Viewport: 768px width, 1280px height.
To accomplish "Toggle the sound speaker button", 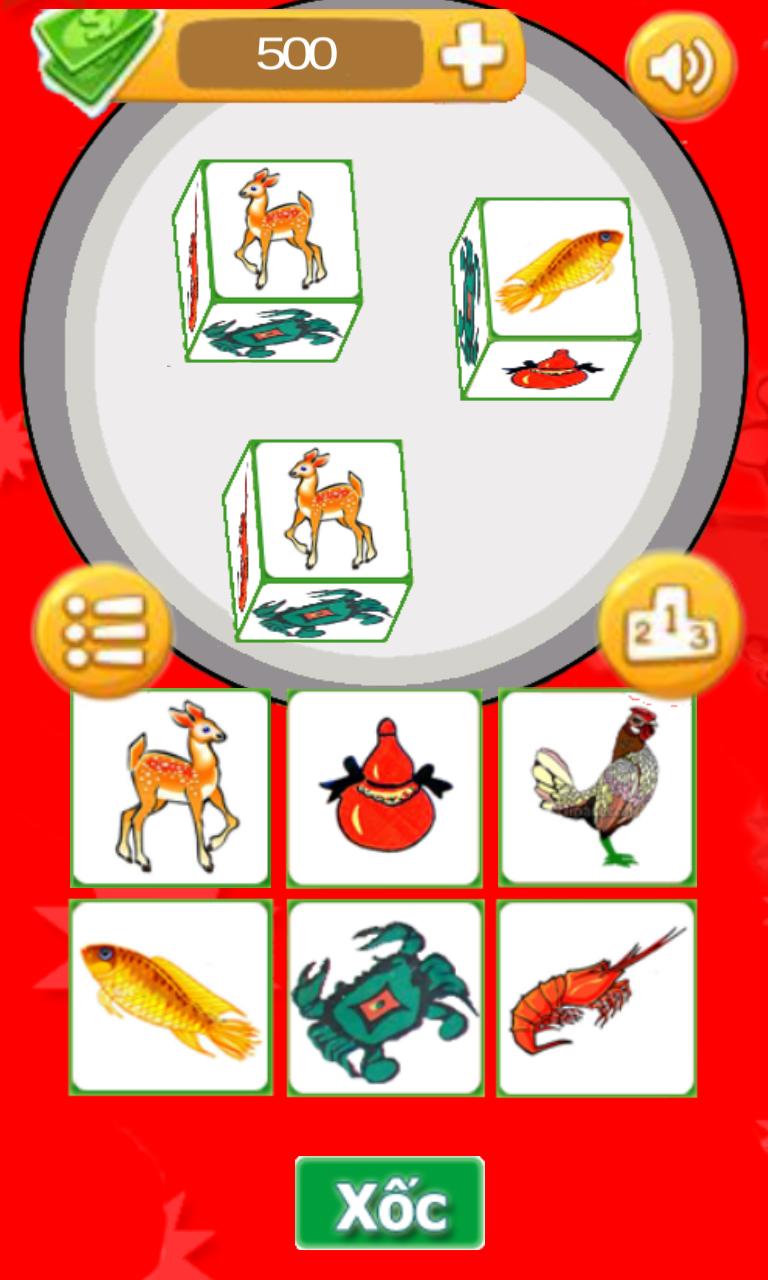I will click(x=681, y=65).
